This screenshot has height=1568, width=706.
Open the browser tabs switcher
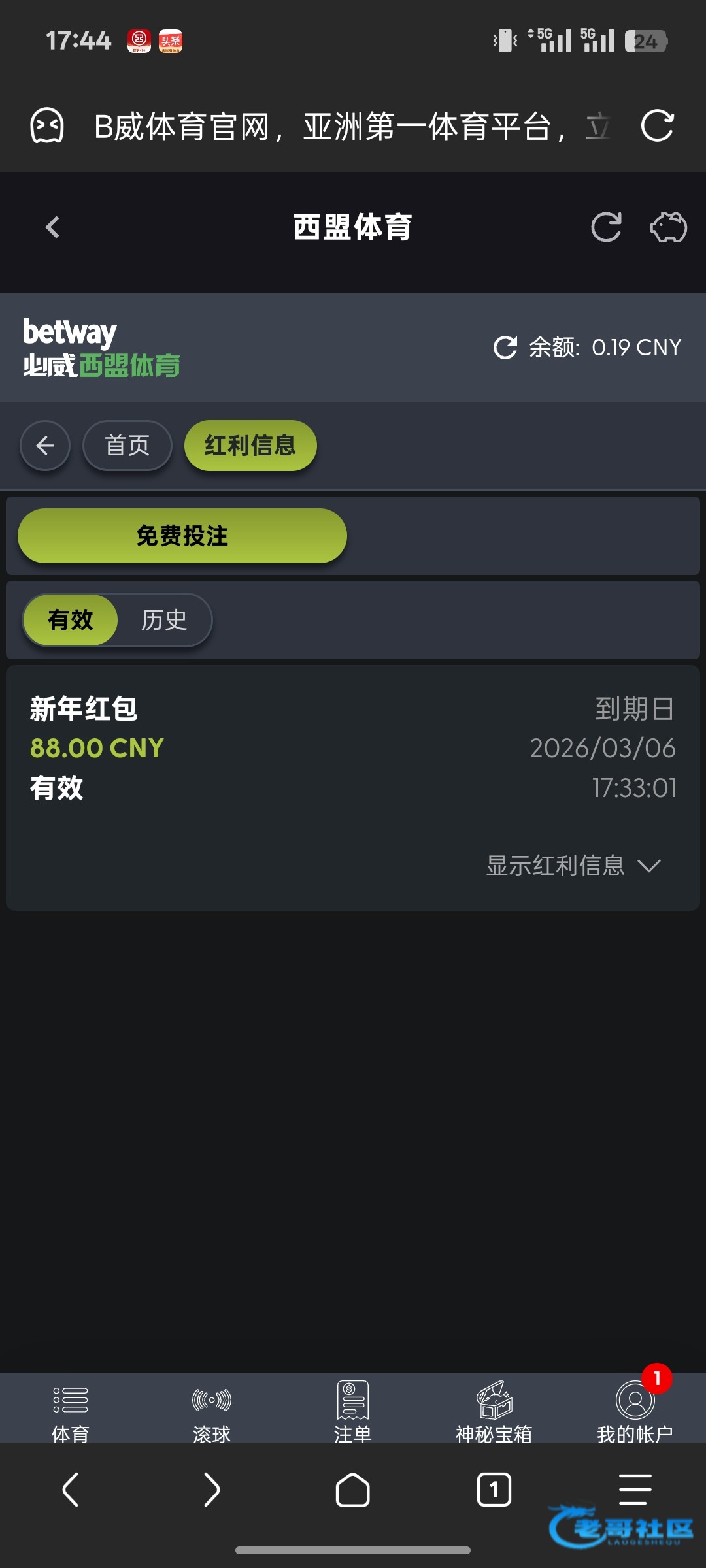pyautogui.click(x=494, y=1490)
